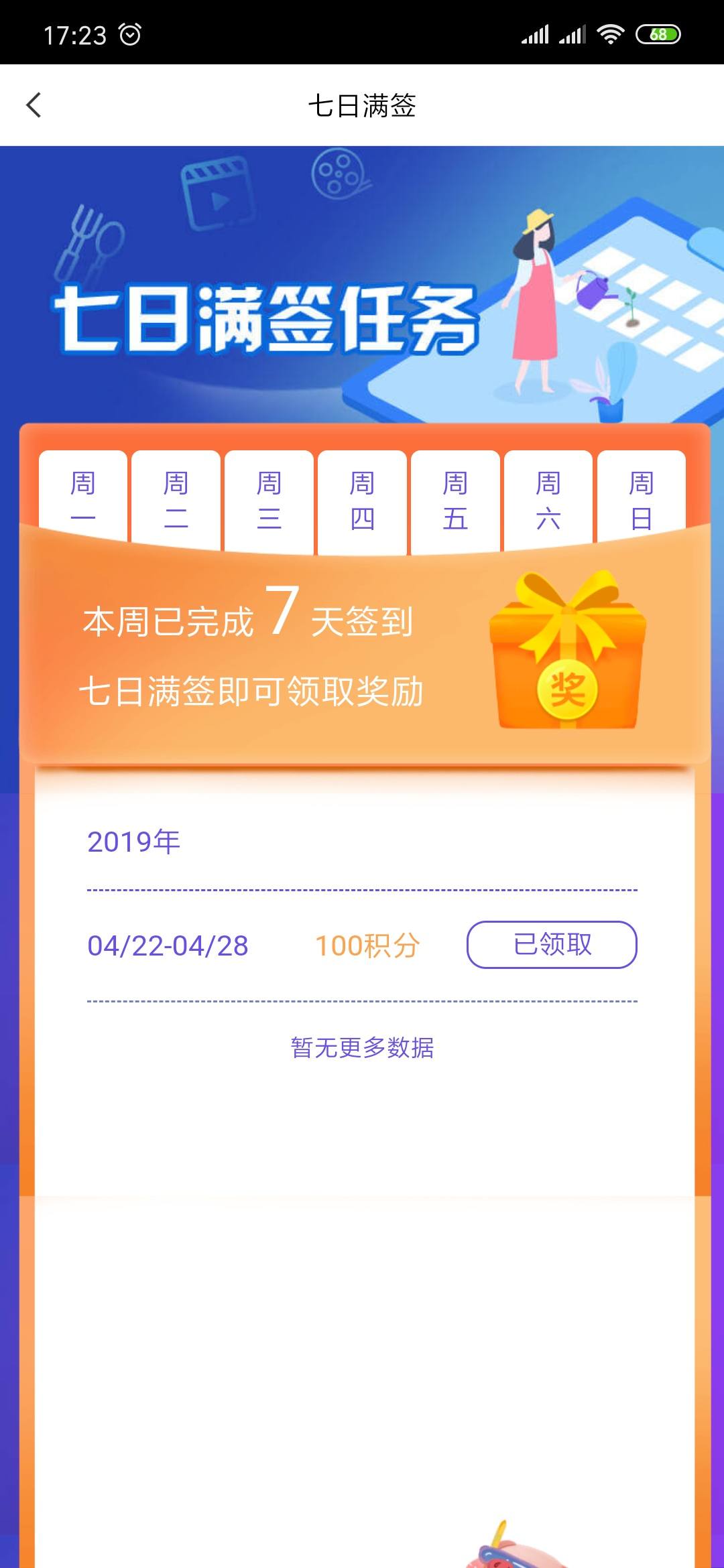The image size is (724, 1568).
Task: Open the orange reward gift box
Action: [x=567, y=650]
